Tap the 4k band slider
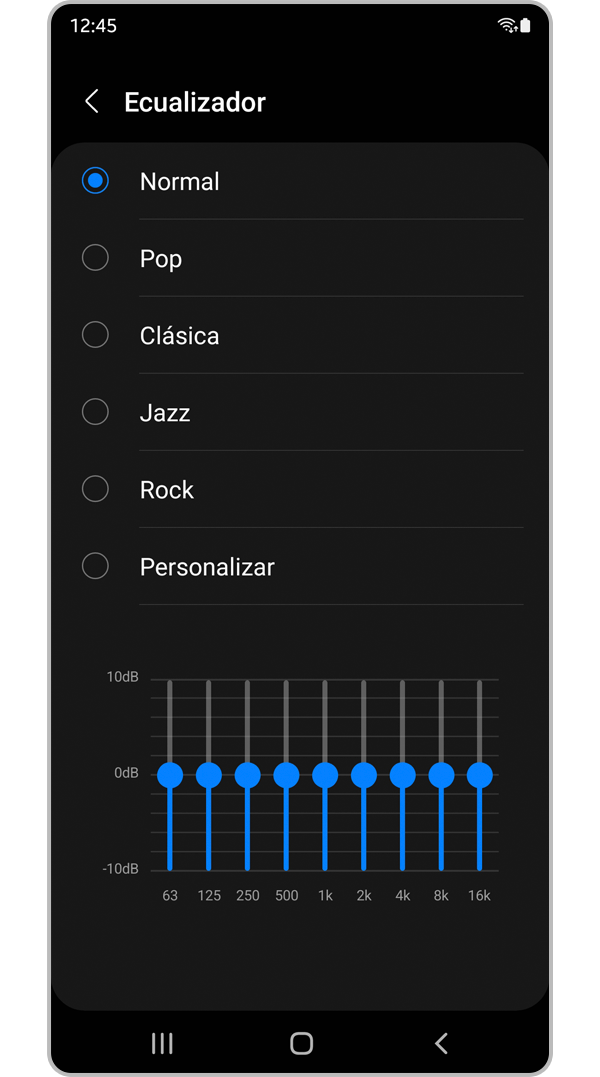This screenshot has width=600, height=1077. click(402, 775)
